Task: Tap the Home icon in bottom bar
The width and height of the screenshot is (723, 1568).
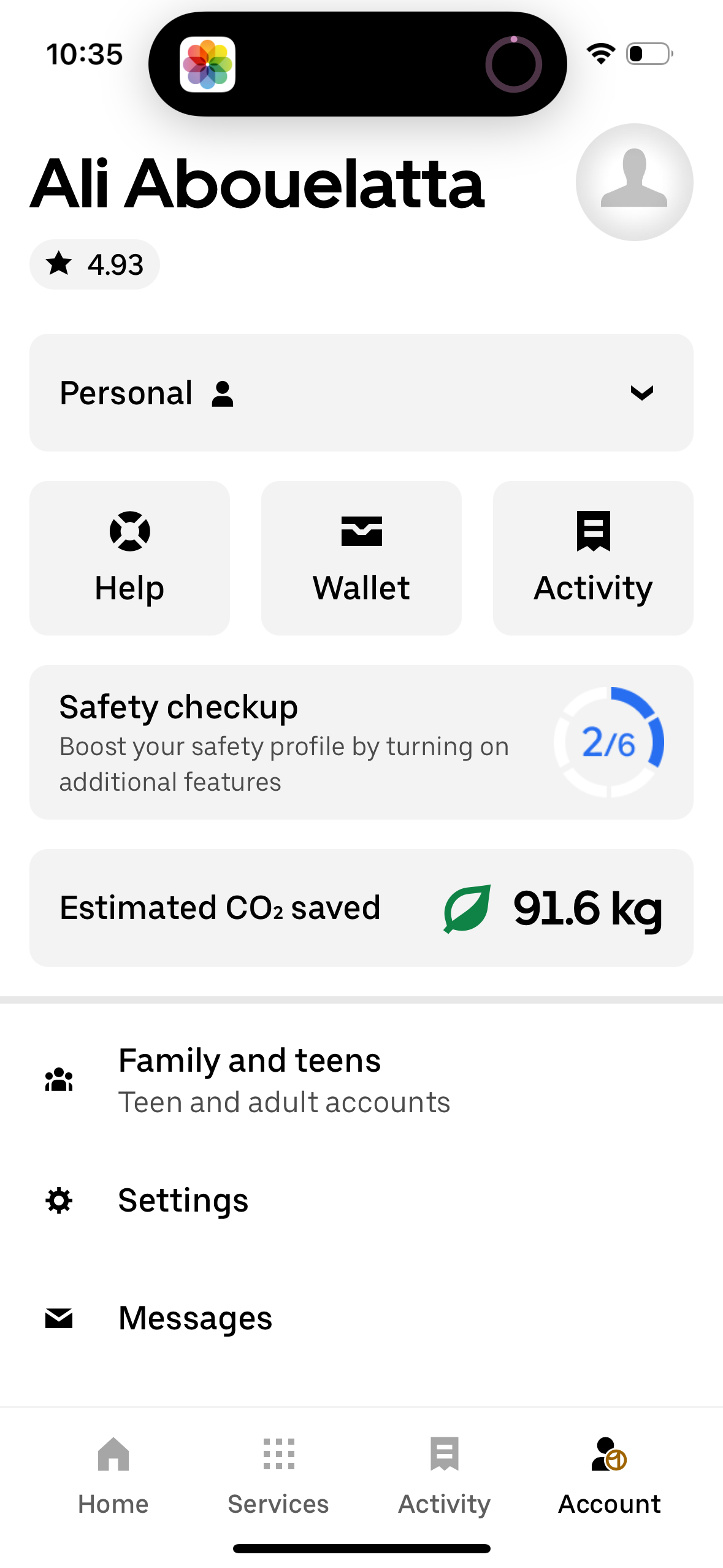Action: (113, 1455)
